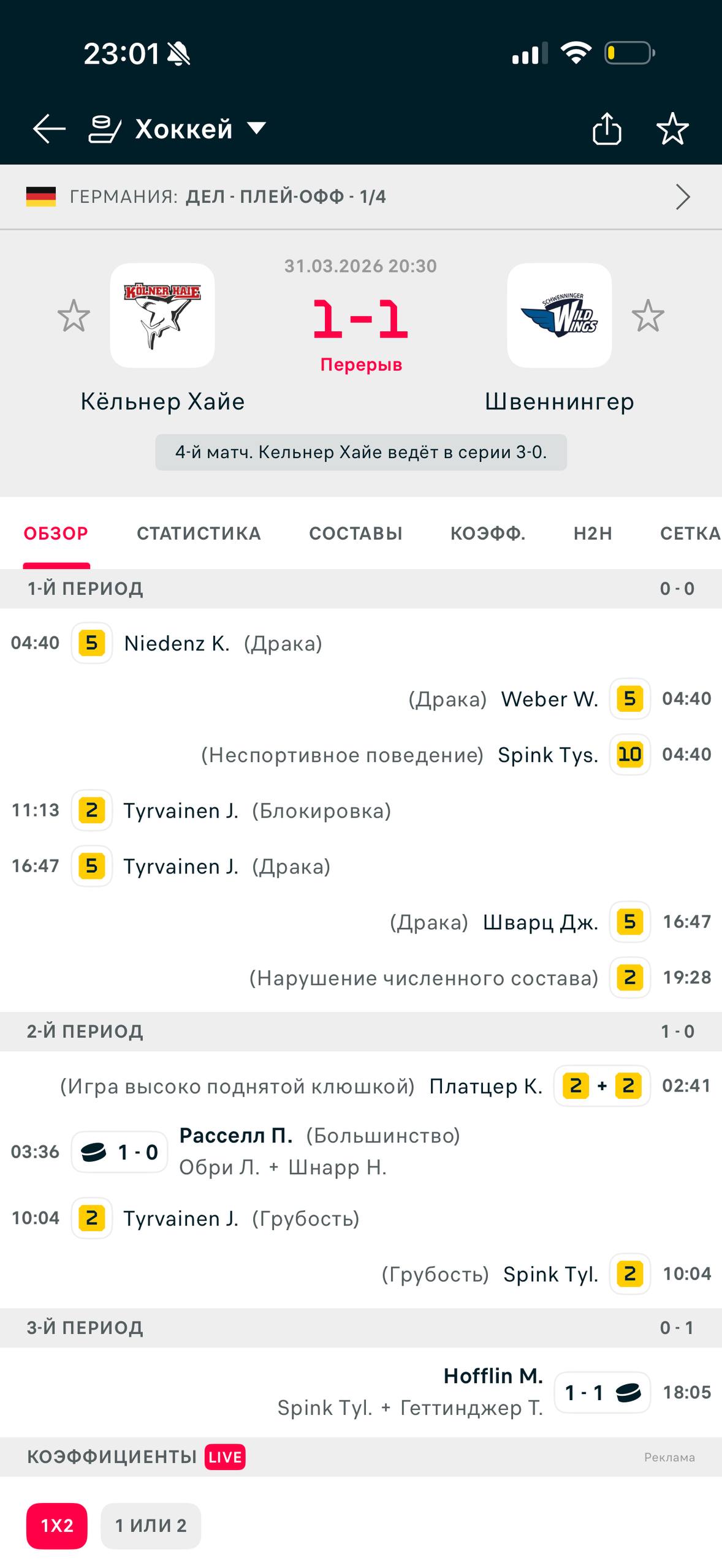722x1568 pixels.
Task: Open the Сетка tab
Action: [x=690, y=533]
